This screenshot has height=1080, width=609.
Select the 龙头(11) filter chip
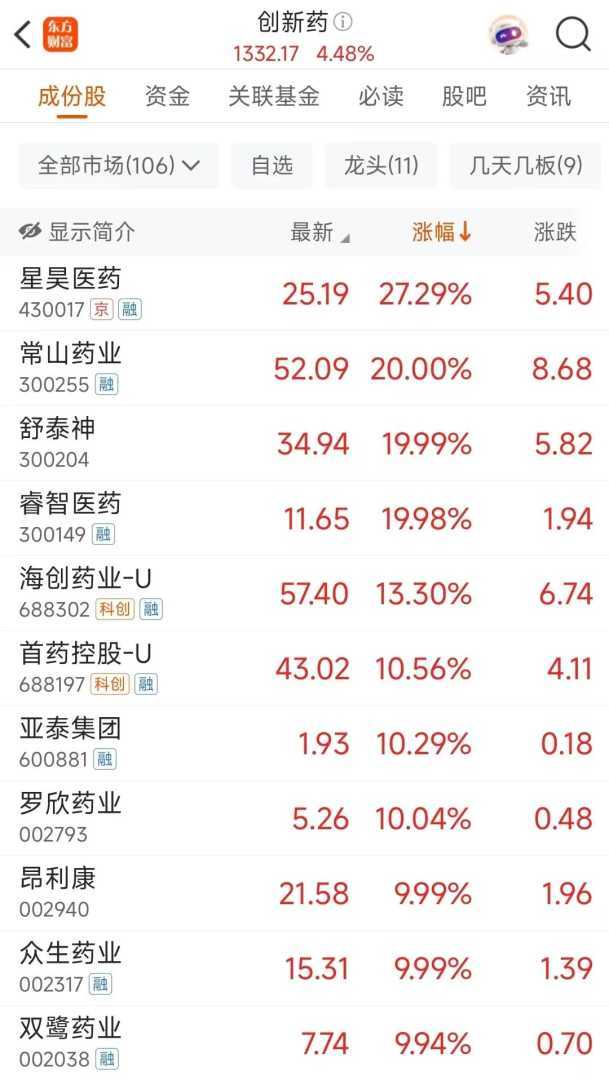tap(381, 165)
